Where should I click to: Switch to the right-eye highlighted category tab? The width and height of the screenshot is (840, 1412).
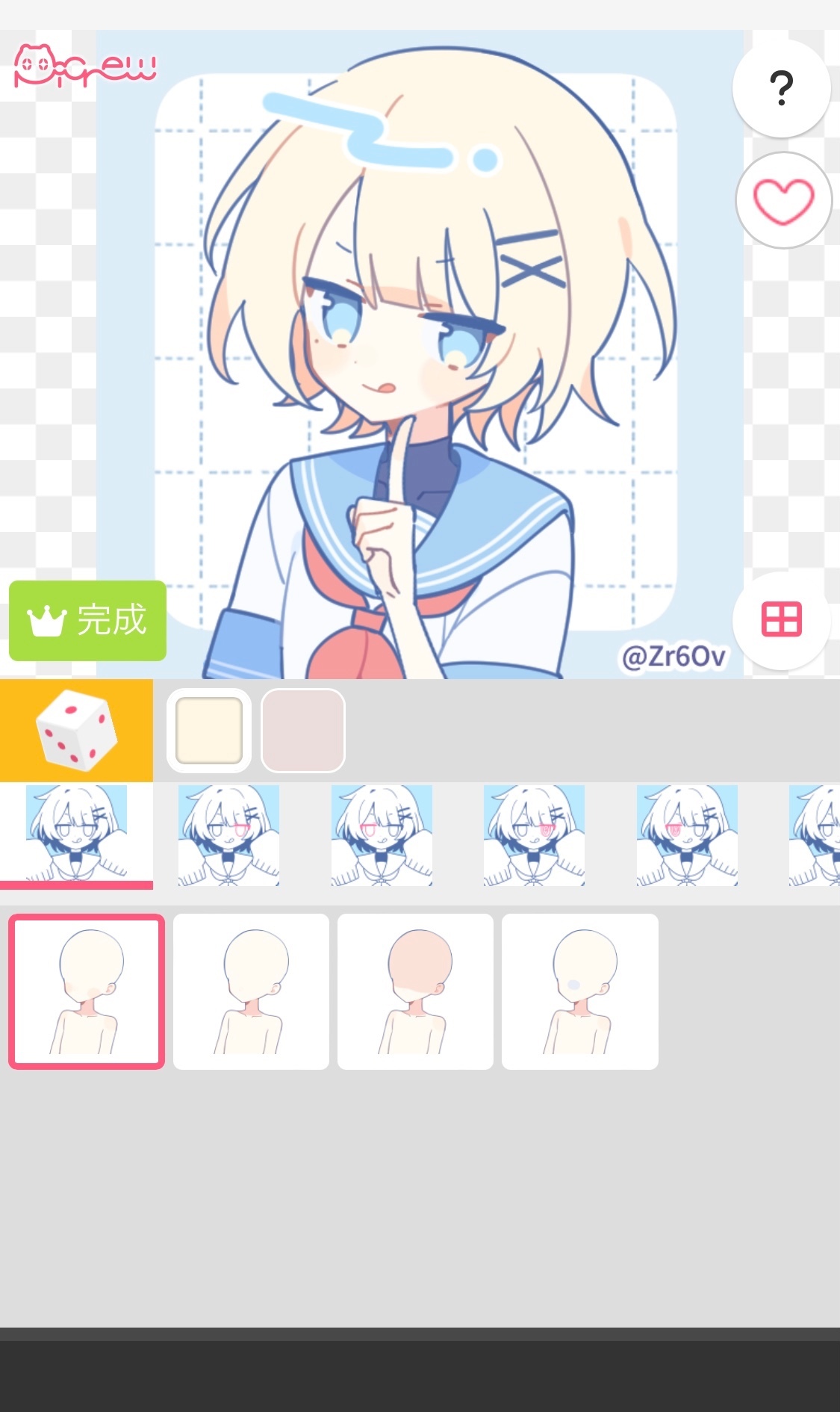(228, 835)
